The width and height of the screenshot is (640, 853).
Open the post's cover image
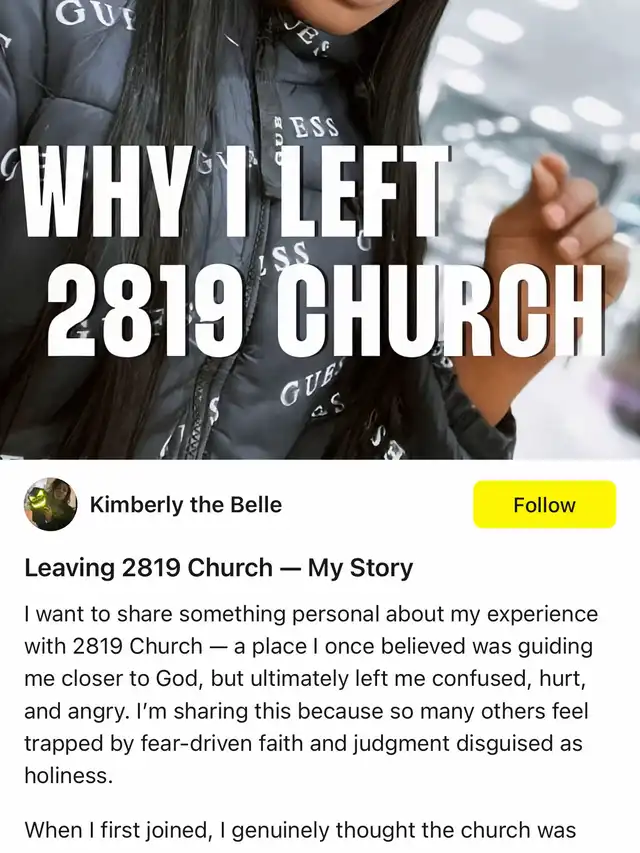pyautogui.click(x=320, y=230)
